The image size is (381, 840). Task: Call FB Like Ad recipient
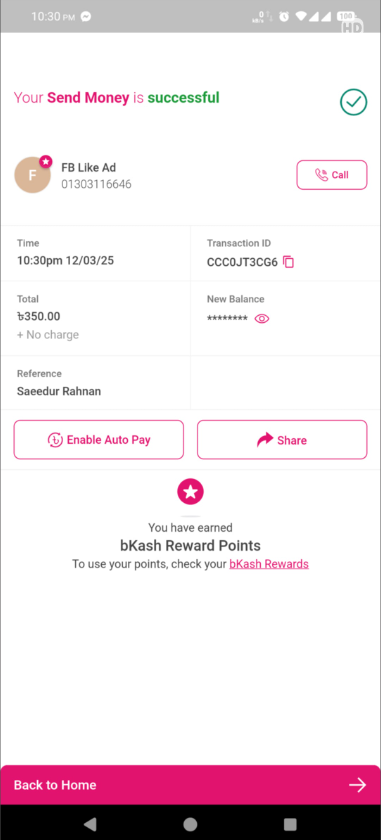[332, 175]
